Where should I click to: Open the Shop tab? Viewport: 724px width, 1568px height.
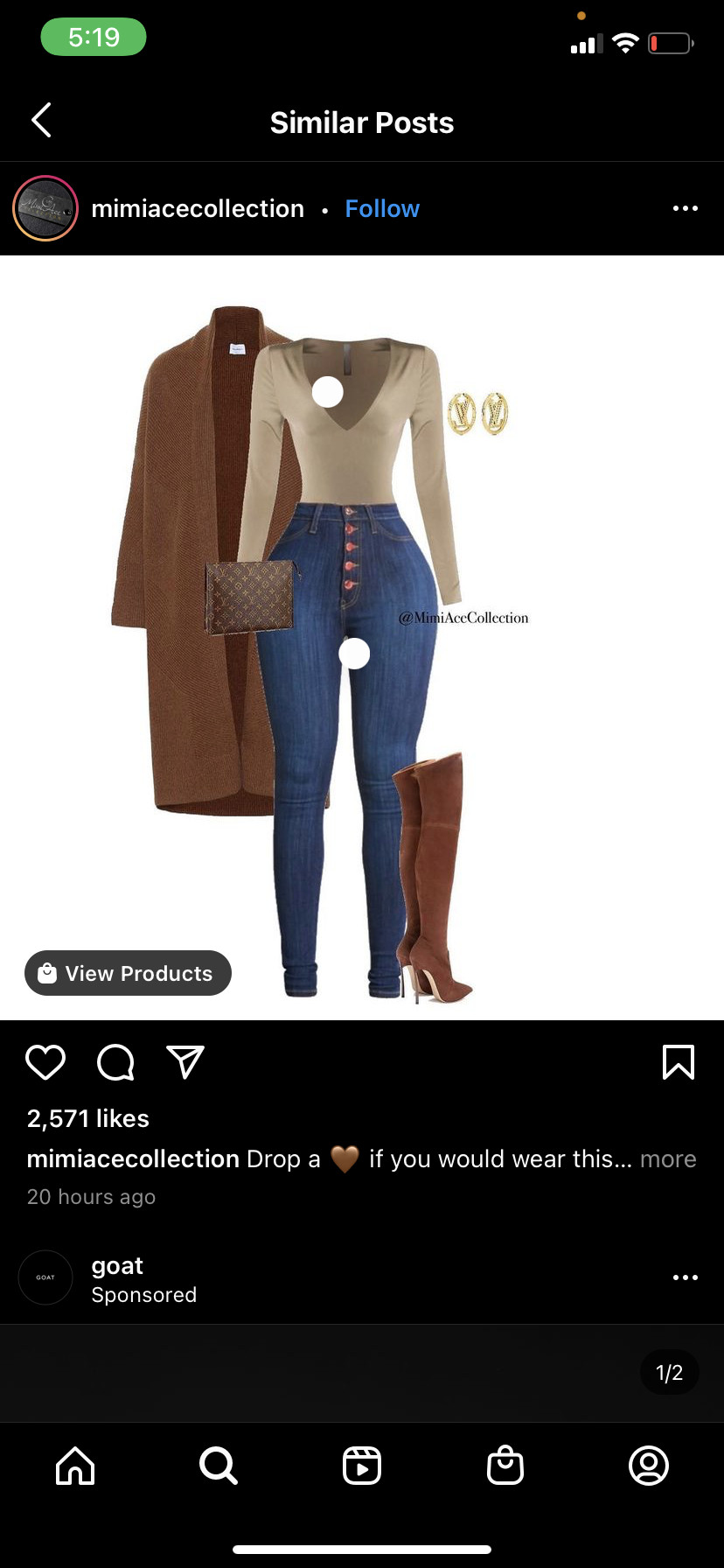click(505, 1466)
